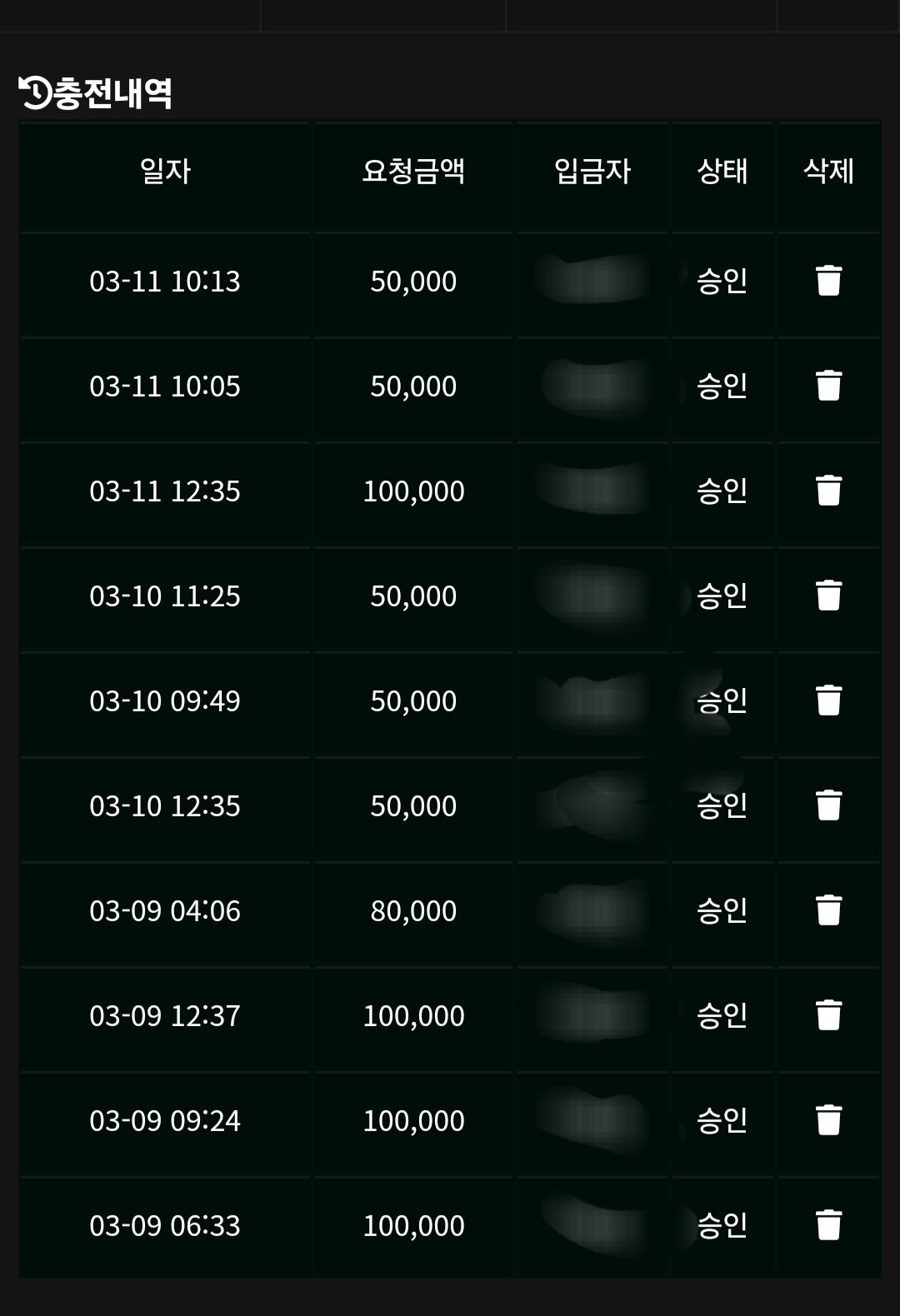The image size is (900, 1316).
Task: Delete the 03-09 09:24 charge record
Action: click(x=828, y=1120)
